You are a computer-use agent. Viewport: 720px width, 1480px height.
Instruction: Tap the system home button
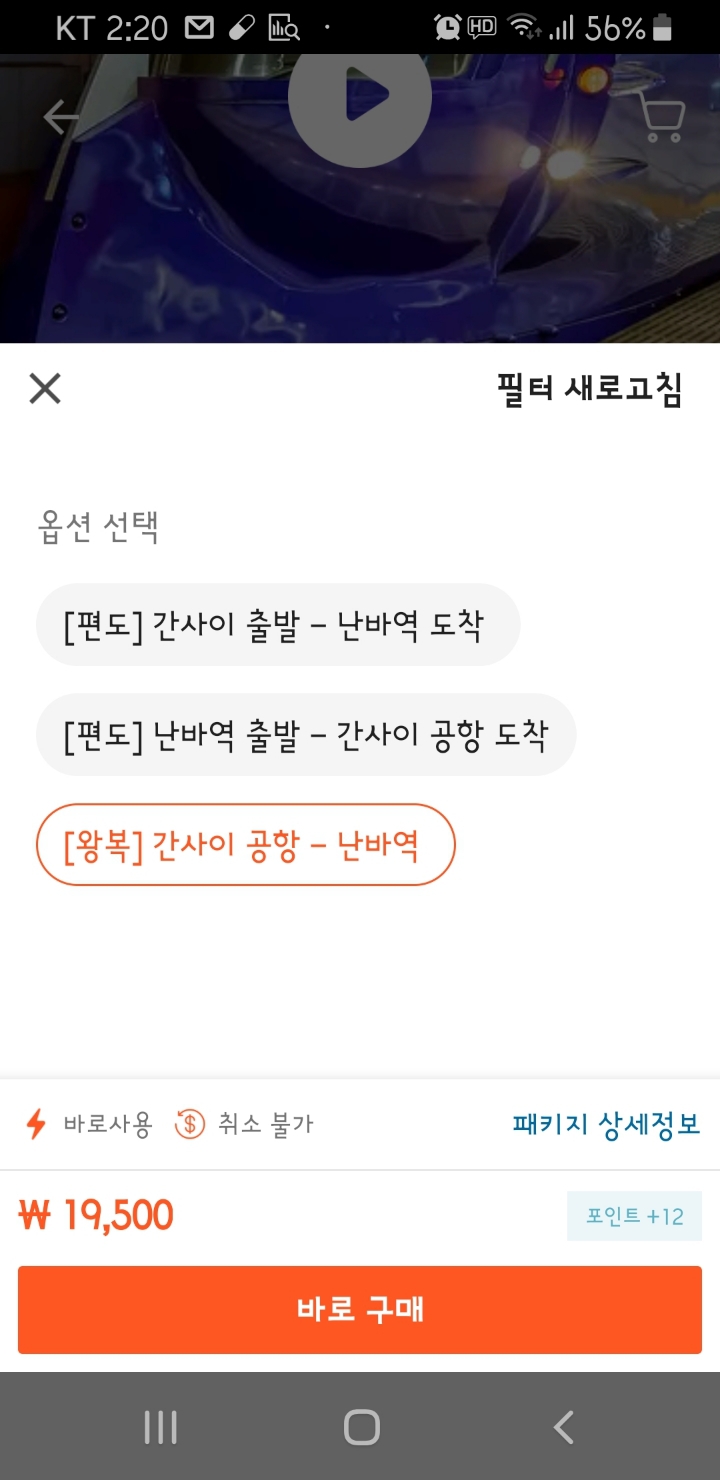click(x=361, y=1427)
